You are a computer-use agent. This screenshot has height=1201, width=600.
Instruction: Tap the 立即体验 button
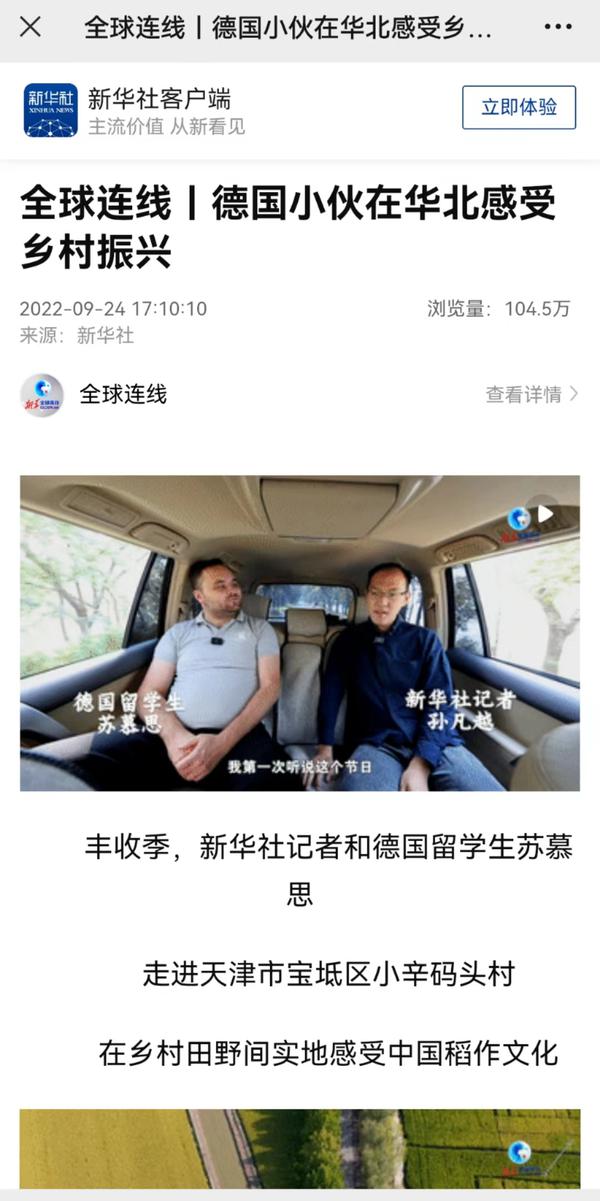coord(518,107)
